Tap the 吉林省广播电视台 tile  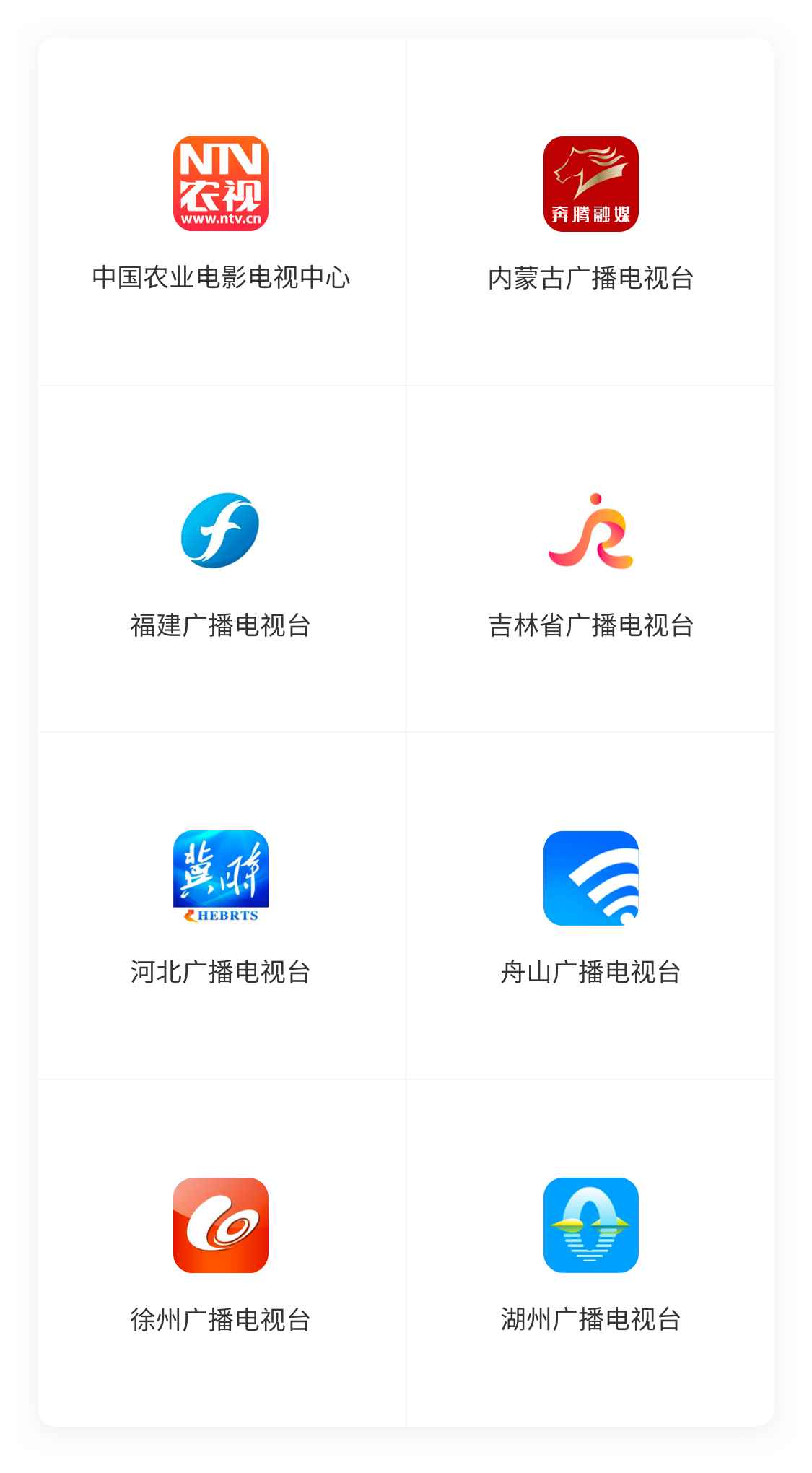pyautogui.click(x=590, y=559)
